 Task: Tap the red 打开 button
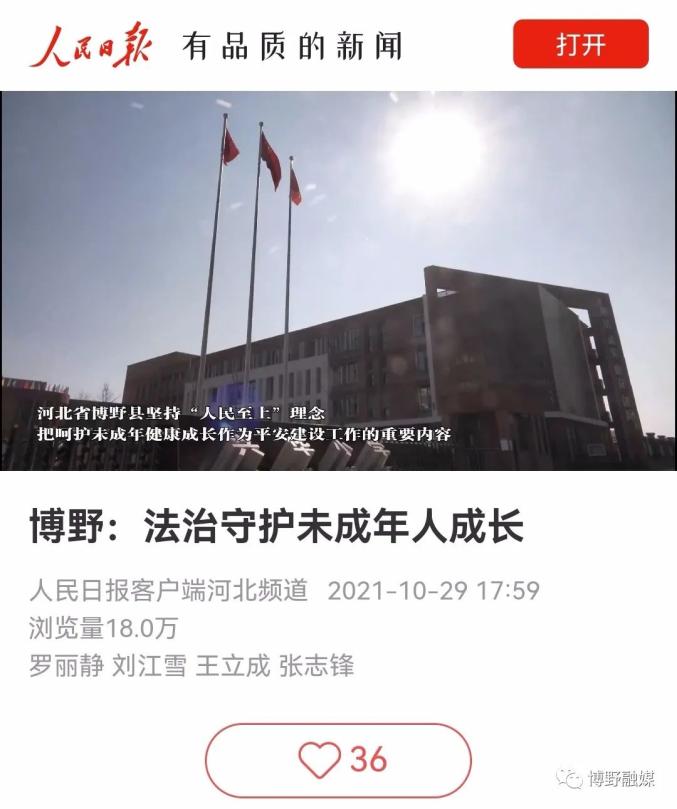click(x=580, y=45)
